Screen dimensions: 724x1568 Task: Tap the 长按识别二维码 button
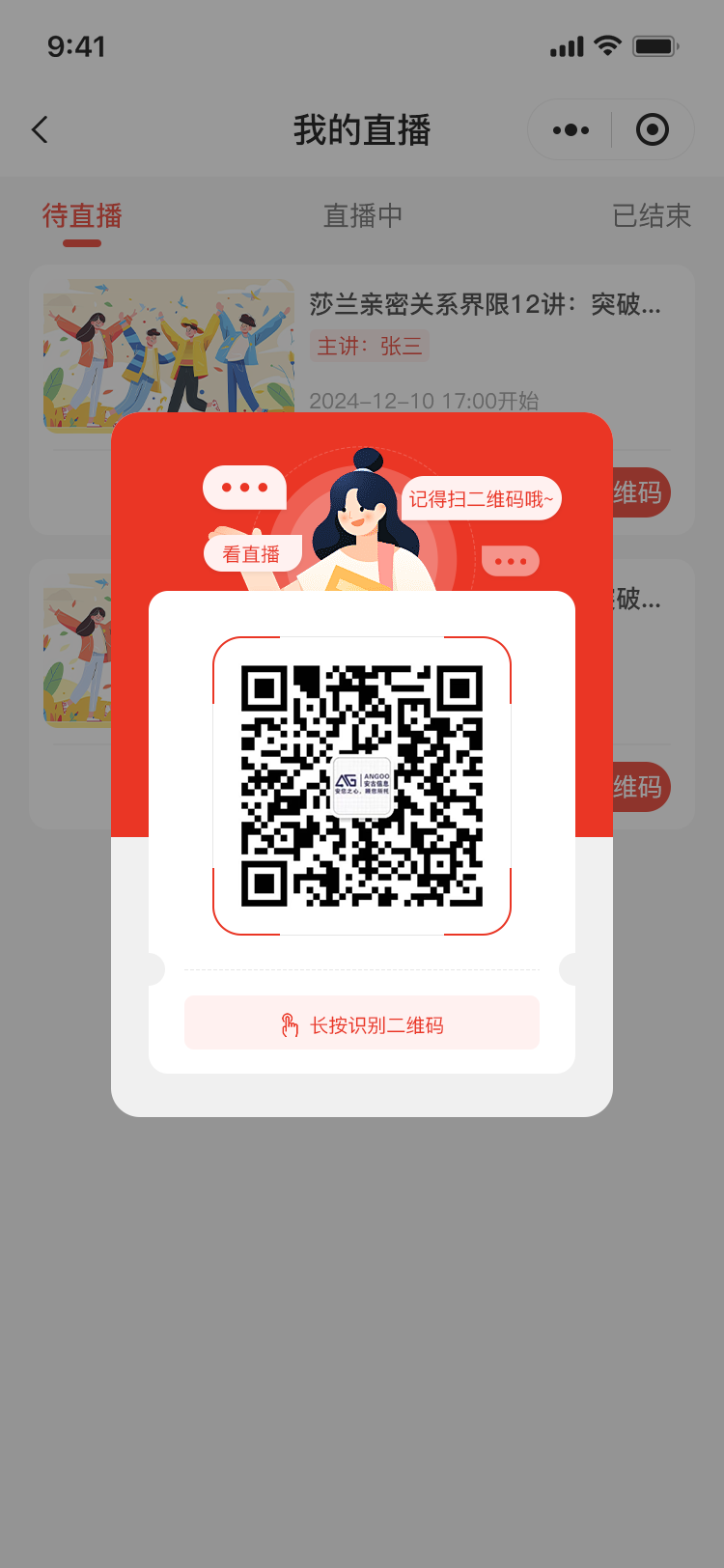tap(362, 1023)
